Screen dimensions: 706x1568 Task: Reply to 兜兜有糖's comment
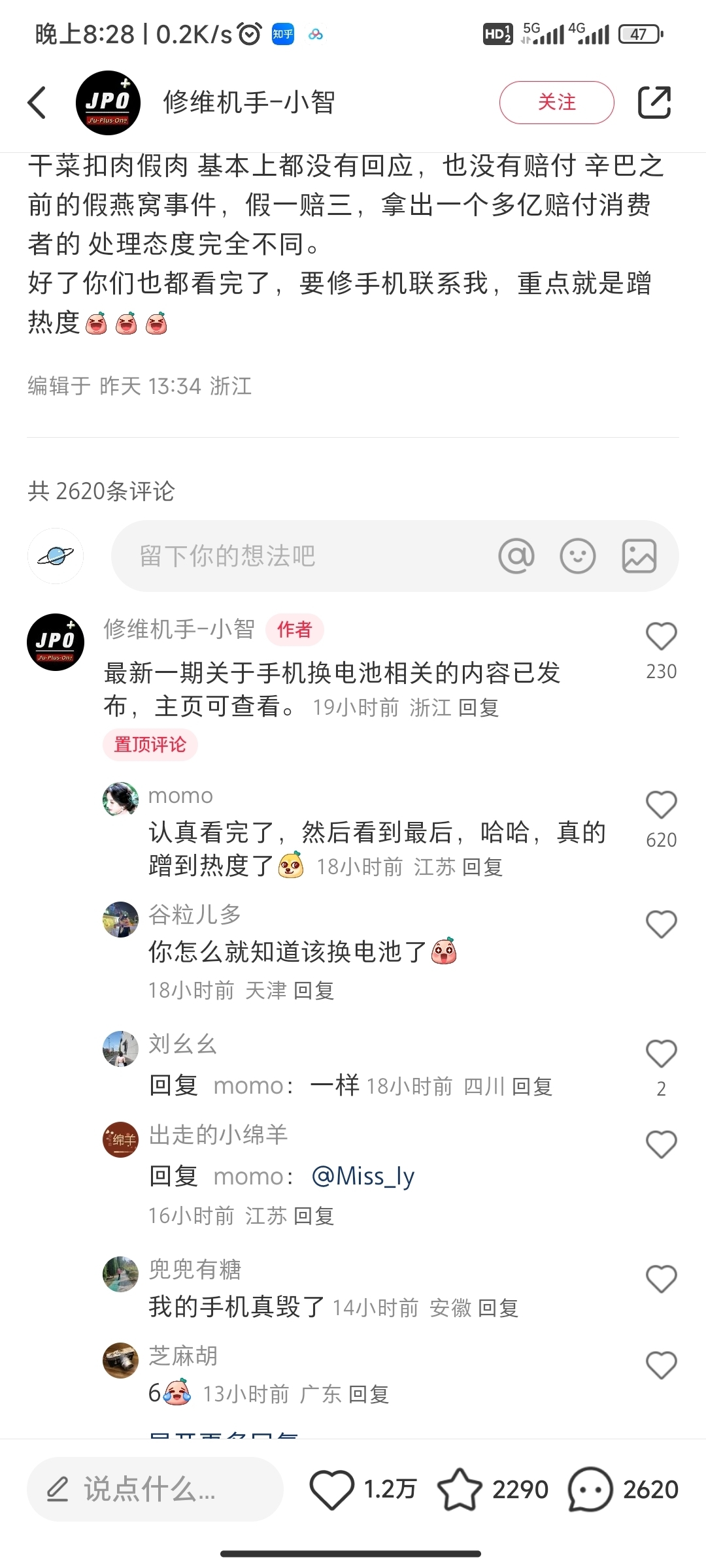499,1308
